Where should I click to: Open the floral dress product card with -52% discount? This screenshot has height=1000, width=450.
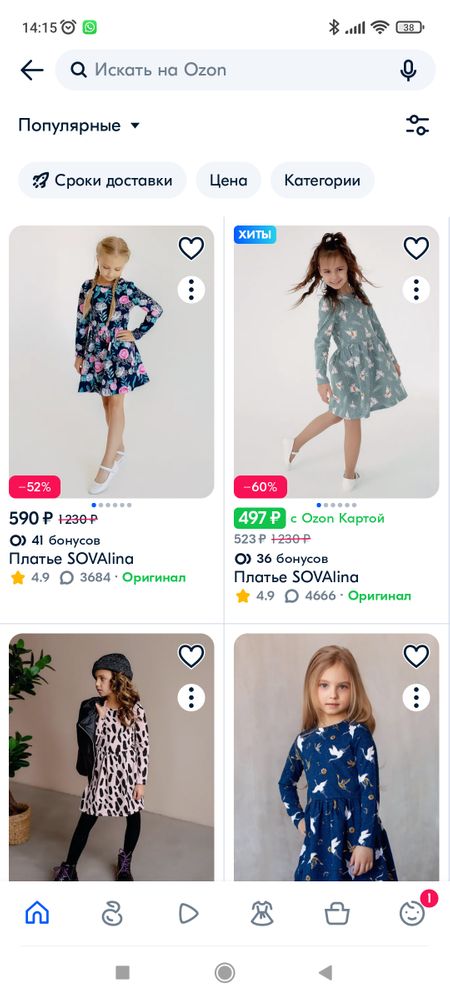112,362
